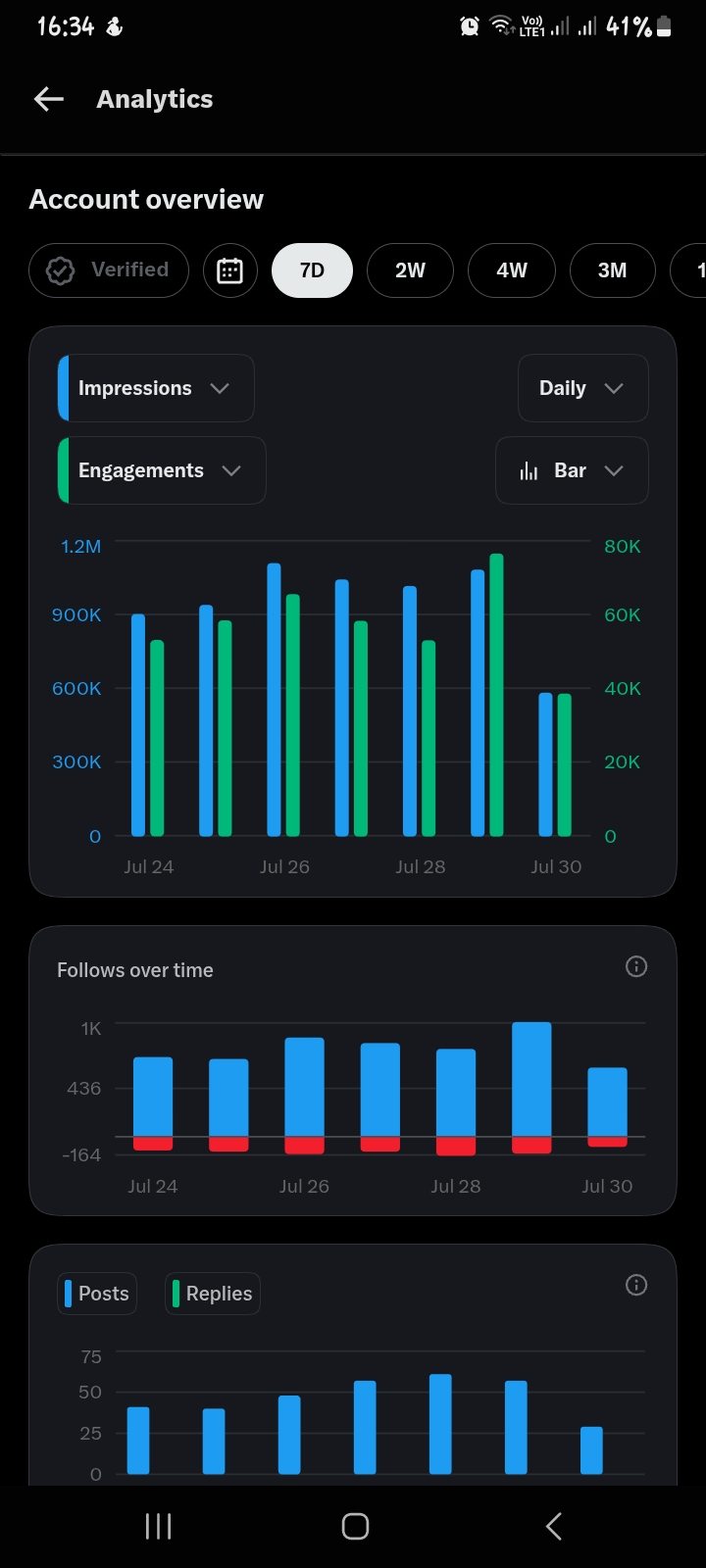This screenshot has height=1568, width=706.
Task: Toggle the Posts series chip
Action: pyautogui.click(x=97, y=1294)
